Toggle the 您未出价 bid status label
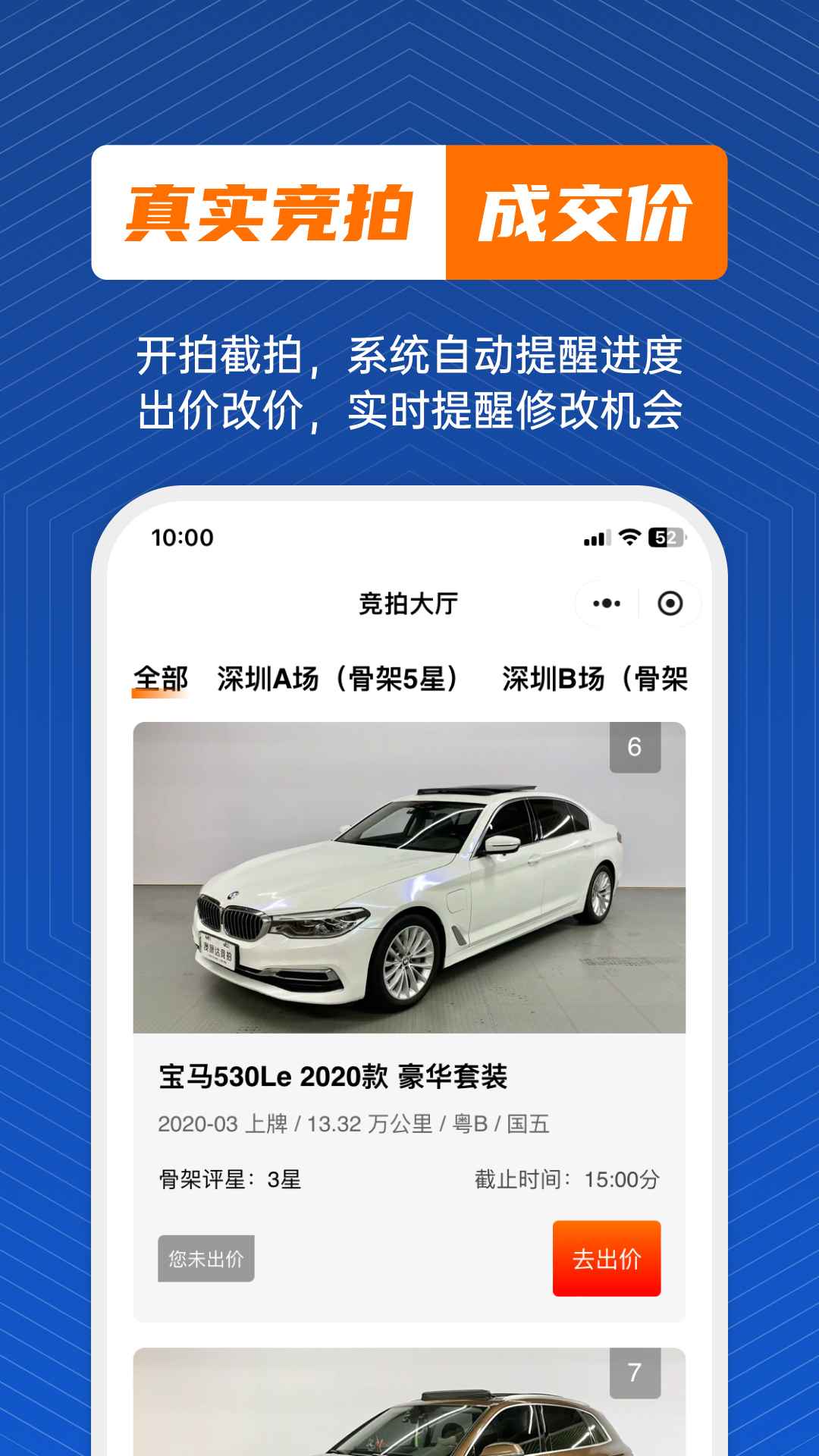 pos(206,1257)
